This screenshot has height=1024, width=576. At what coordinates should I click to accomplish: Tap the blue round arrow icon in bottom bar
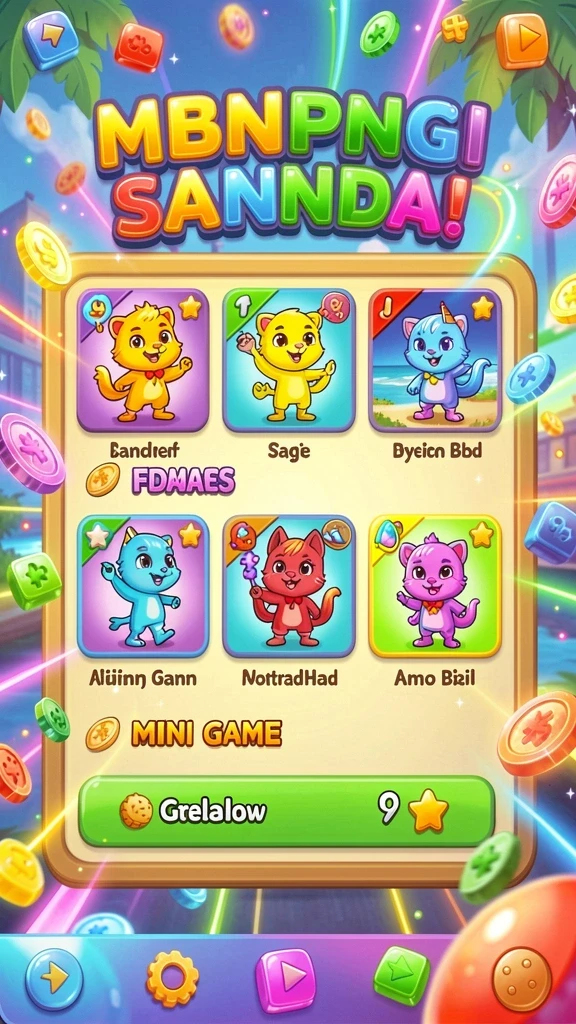(x=54, y=978)
